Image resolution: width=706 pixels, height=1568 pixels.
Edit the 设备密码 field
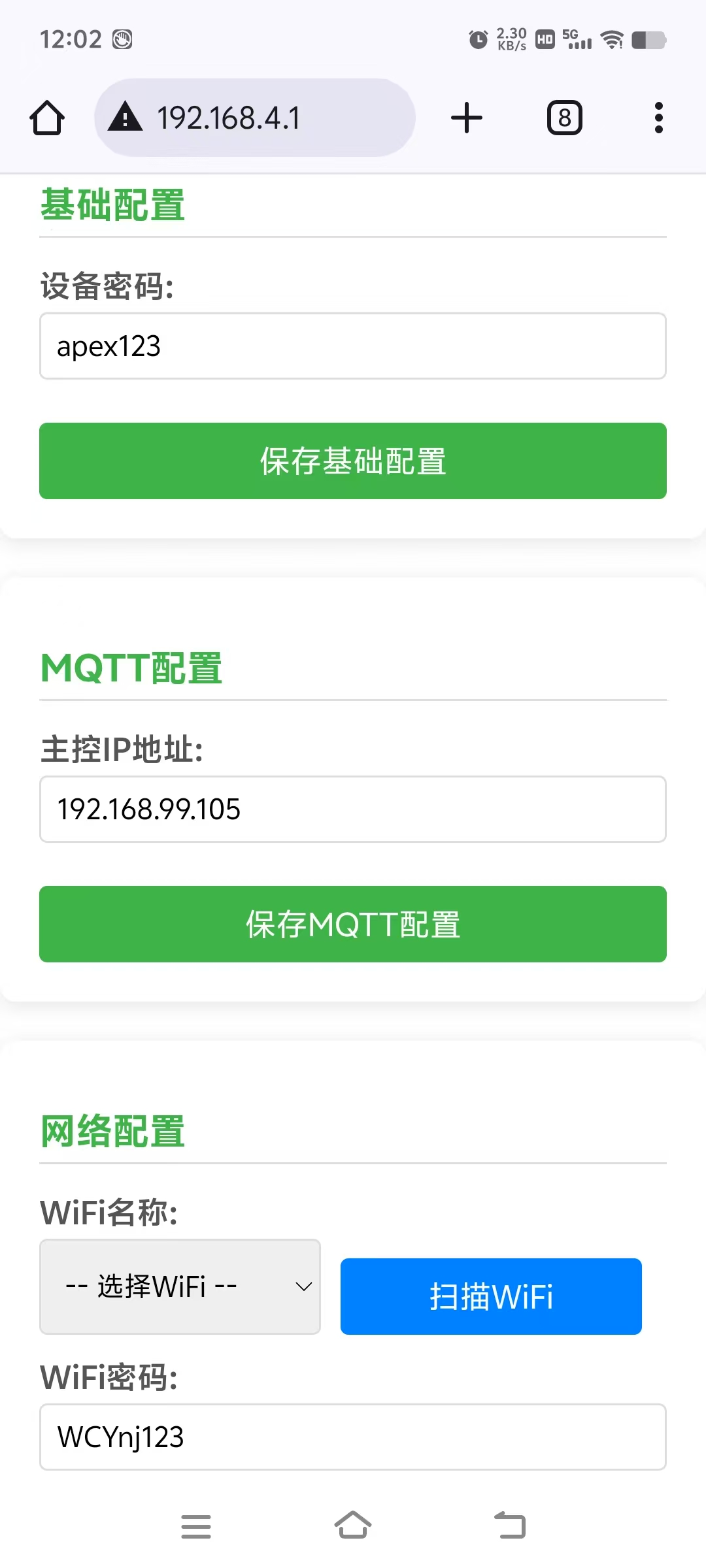[x=353, y=346]
